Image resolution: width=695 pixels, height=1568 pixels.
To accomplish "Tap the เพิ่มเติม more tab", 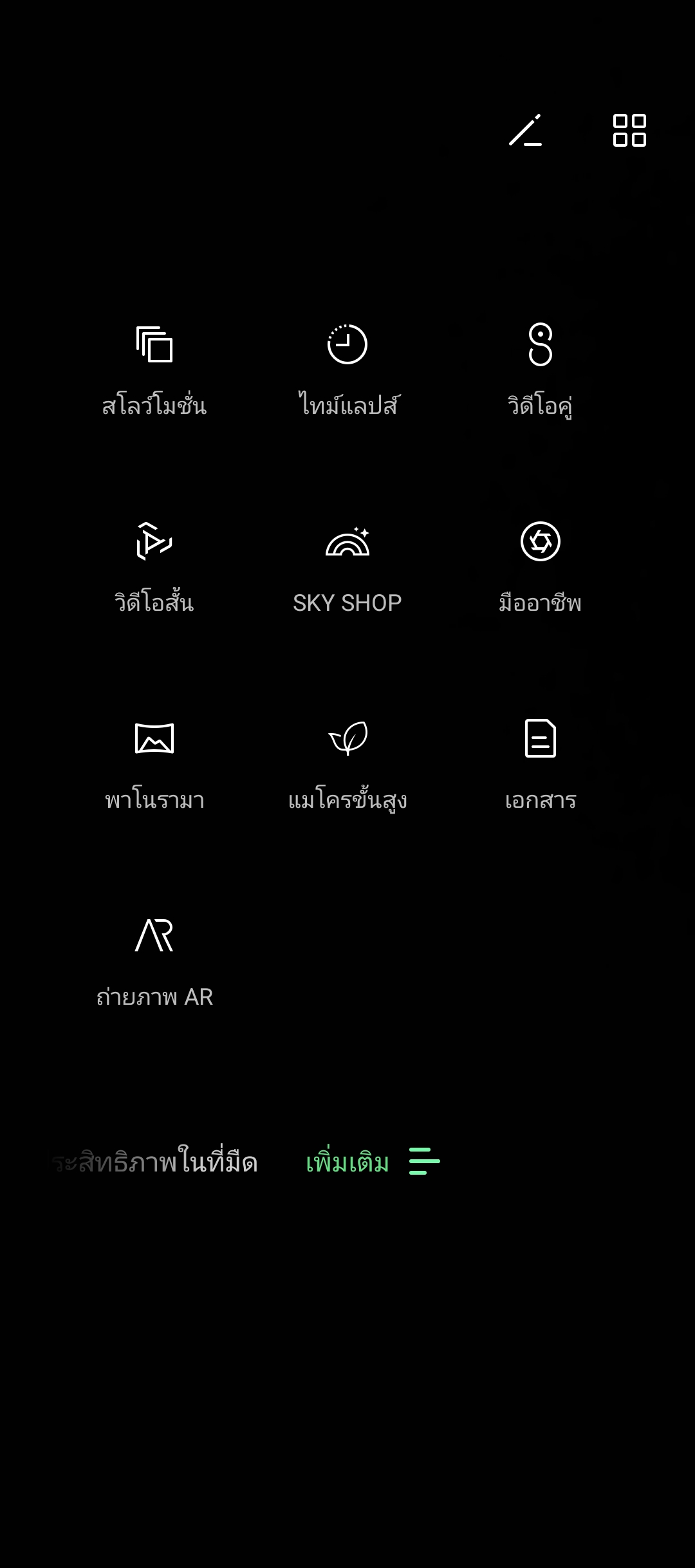I will click(x=373, y=1162).
